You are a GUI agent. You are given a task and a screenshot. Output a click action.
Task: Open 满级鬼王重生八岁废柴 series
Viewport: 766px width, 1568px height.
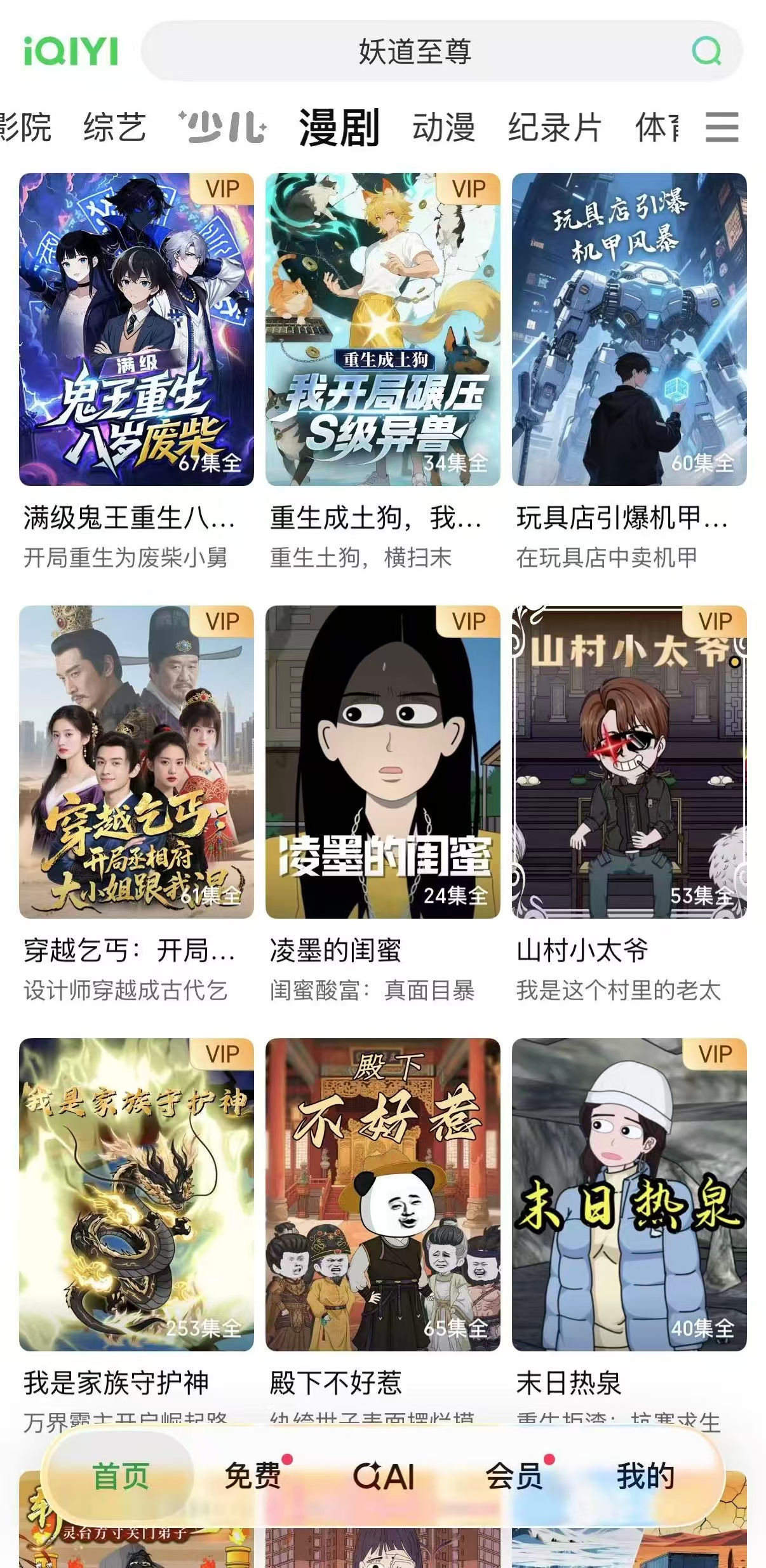coord(137,329)
